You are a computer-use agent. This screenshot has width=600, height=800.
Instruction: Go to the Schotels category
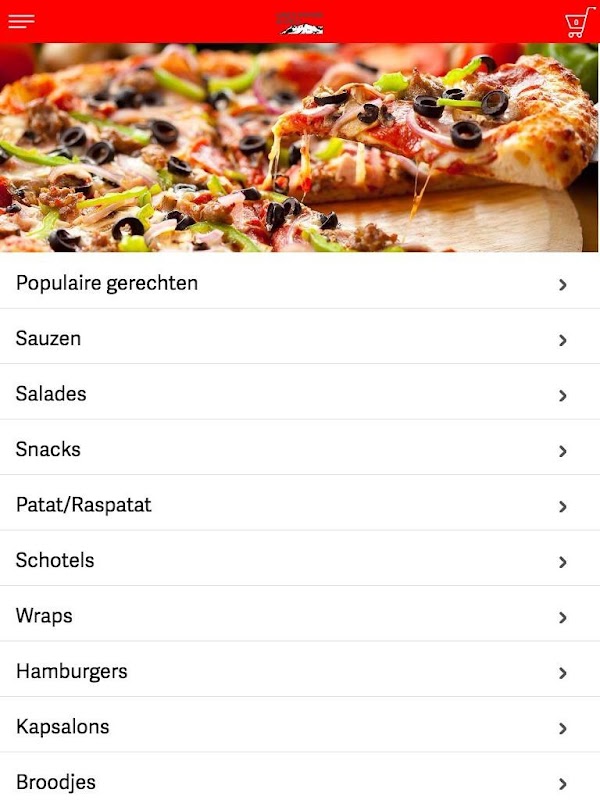pyautogui.click(x=300, y=561)
